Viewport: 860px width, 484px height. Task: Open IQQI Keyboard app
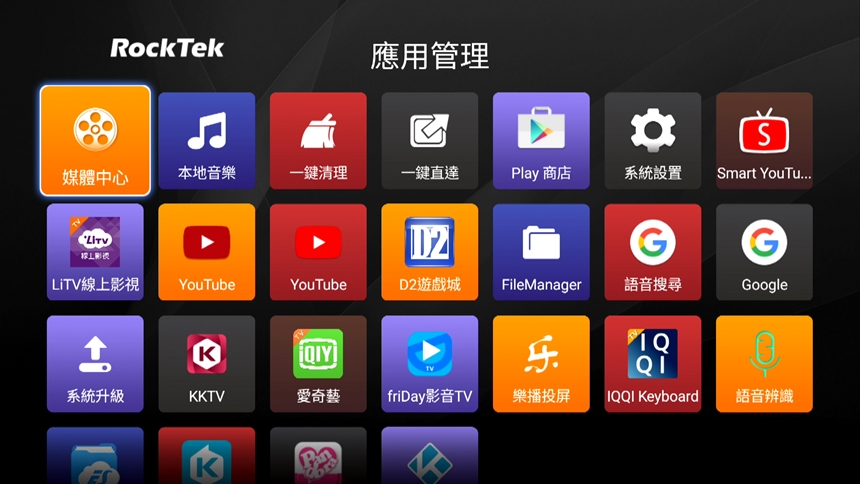[x=653, y=364]
